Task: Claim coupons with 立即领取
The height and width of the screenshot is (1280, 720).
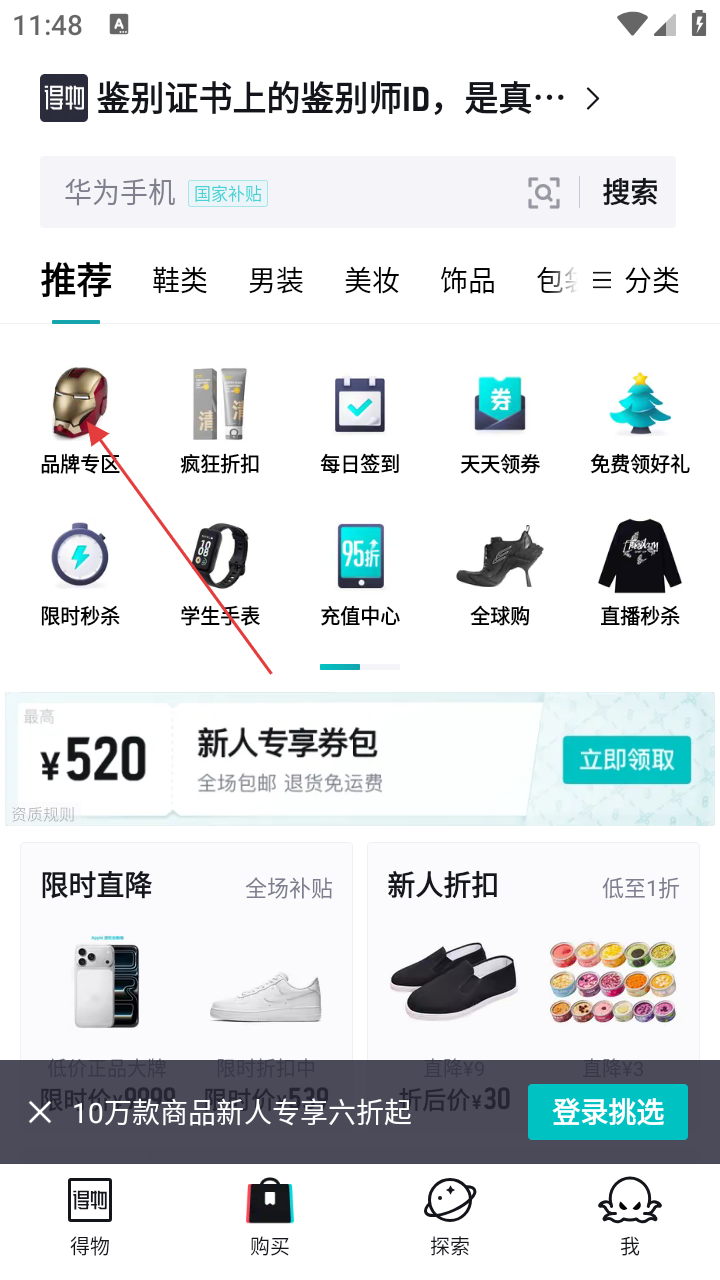Action: [x=626, y=759]
